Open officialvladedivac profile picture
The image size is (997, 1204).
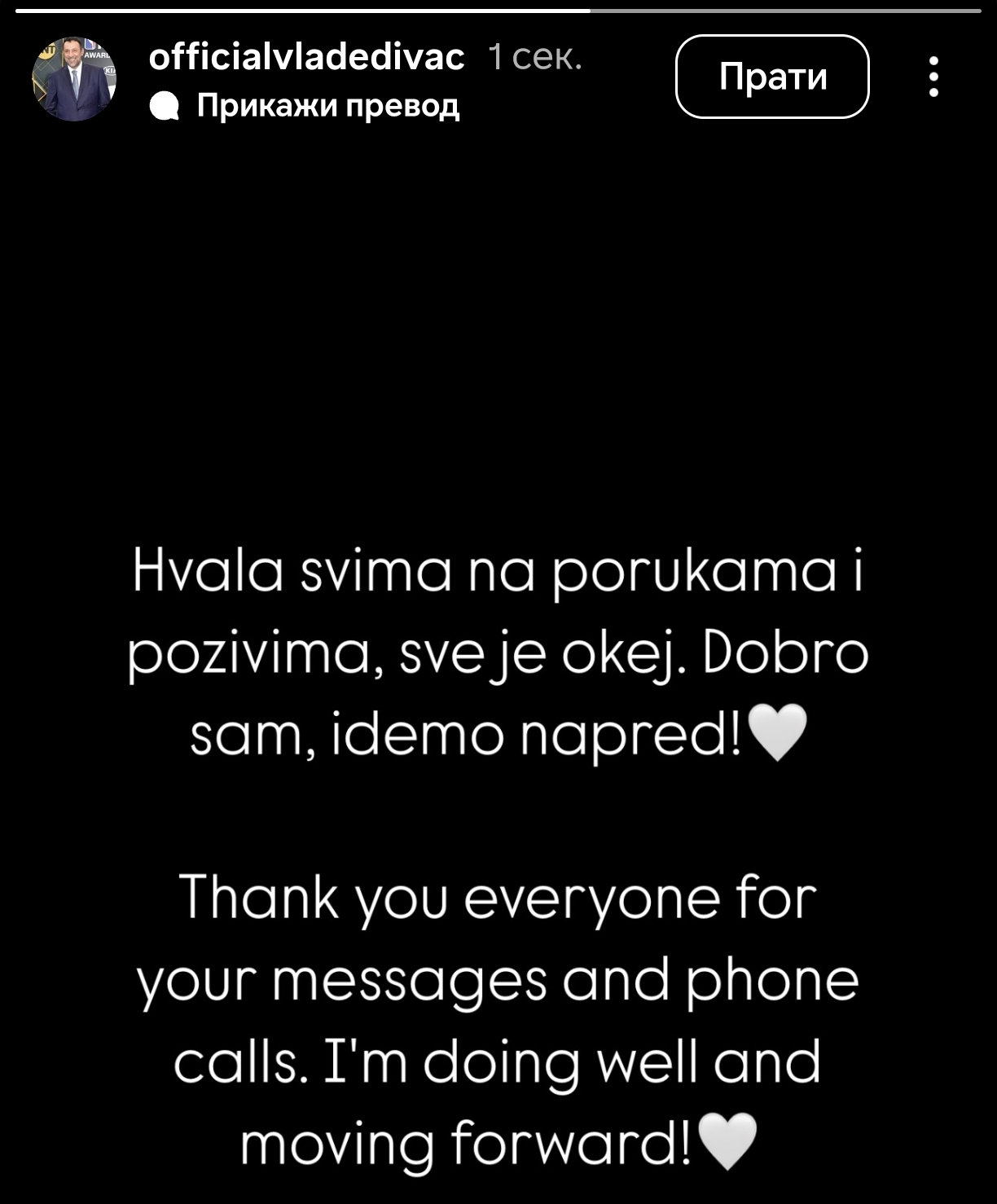pos(74,79)
